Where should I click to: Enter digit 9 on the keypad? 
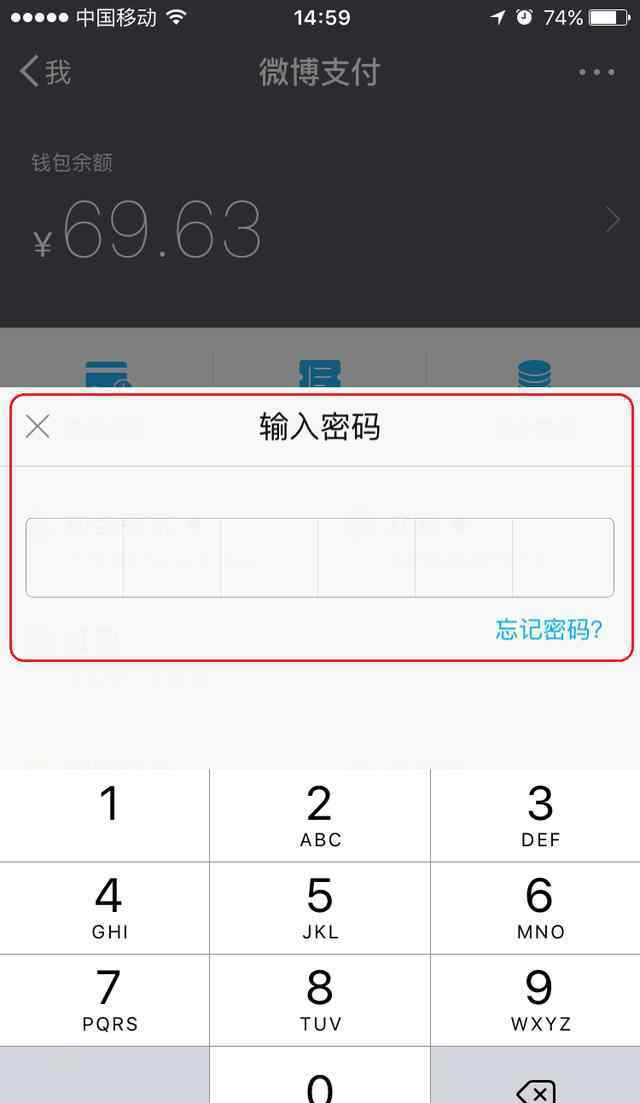pyautogui.click(x=536, y=1000)
